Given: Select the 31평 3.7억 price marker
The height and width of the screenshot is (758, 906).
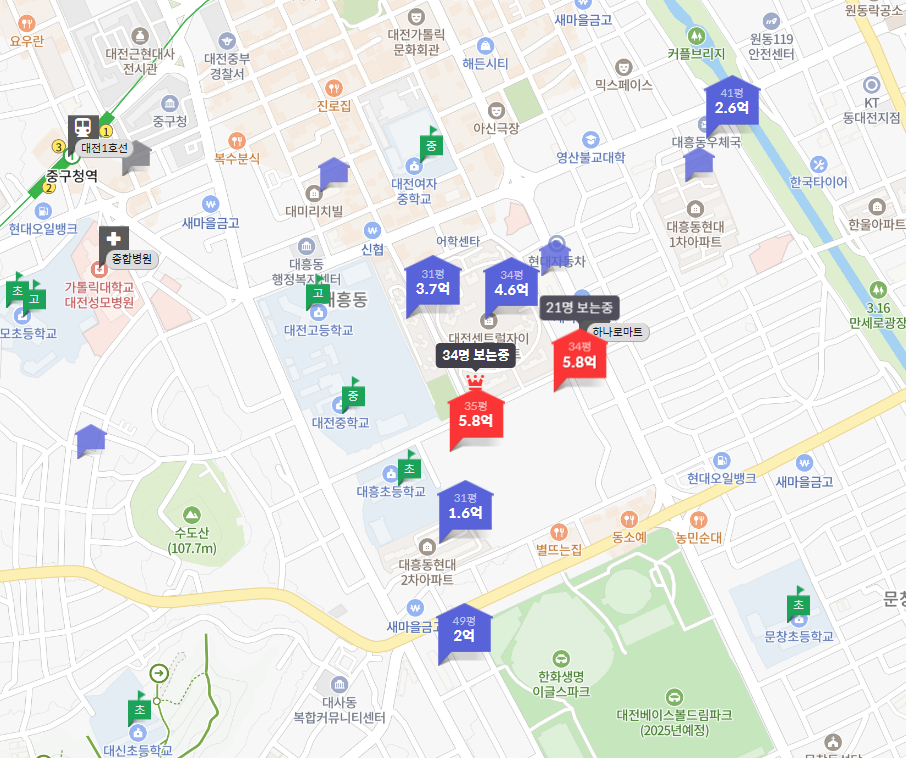Looking at the screenshot, I should click(x=432, y=284).
